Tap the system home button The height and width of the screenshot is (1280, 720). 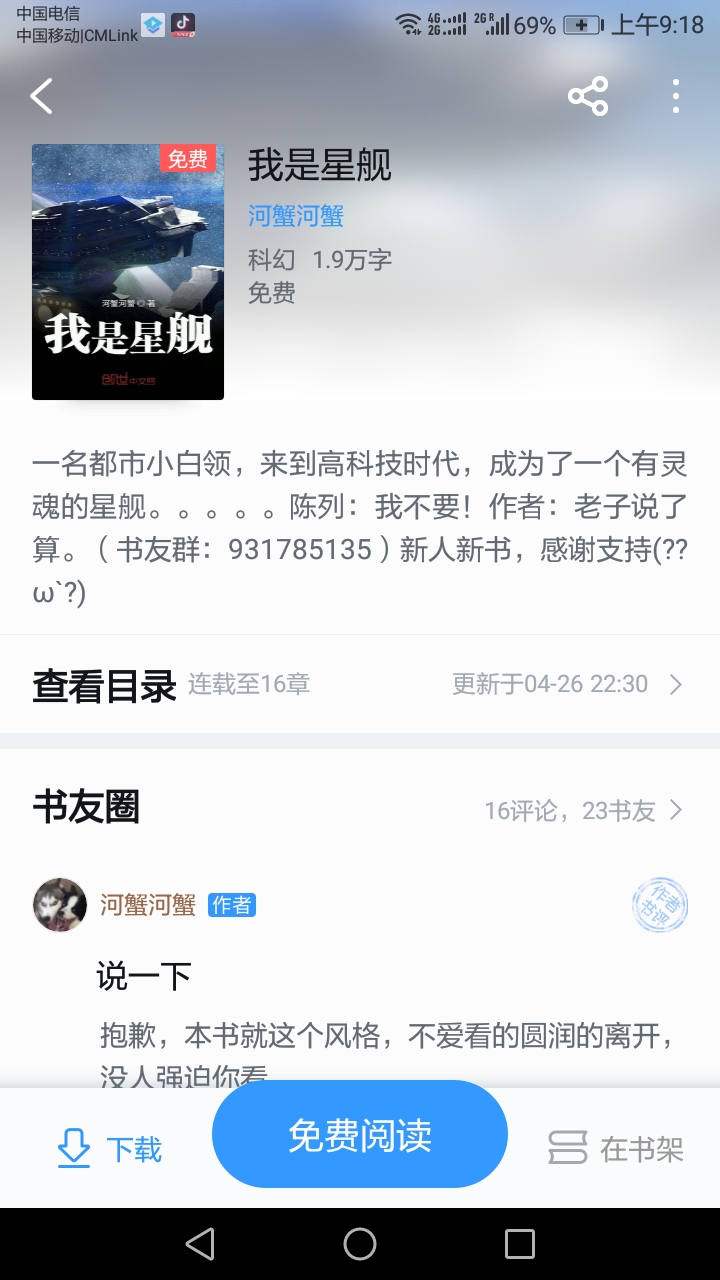[360, 1244]
